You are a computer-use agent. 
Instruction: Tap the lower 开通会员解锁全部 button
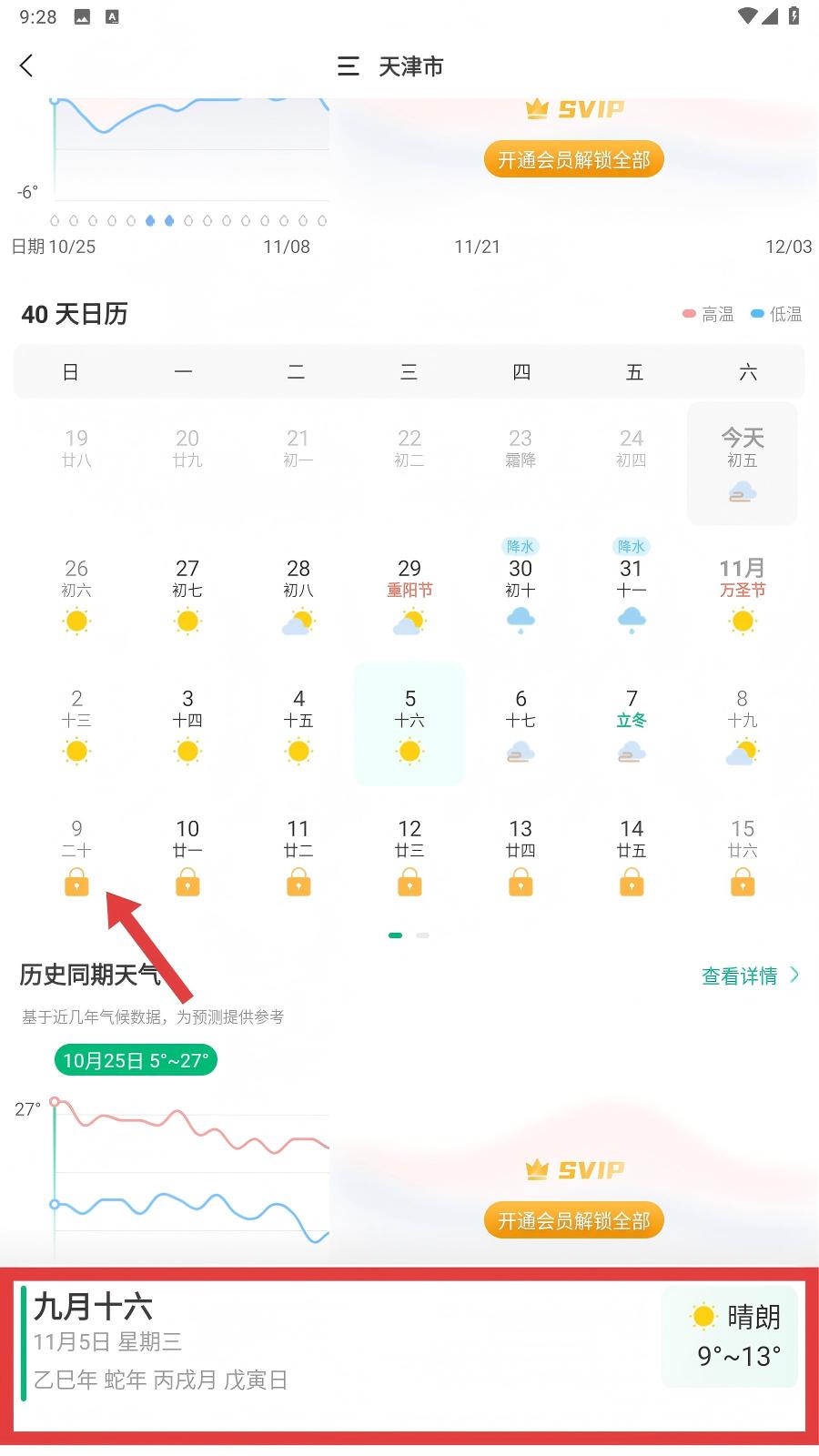(573, 1220)
